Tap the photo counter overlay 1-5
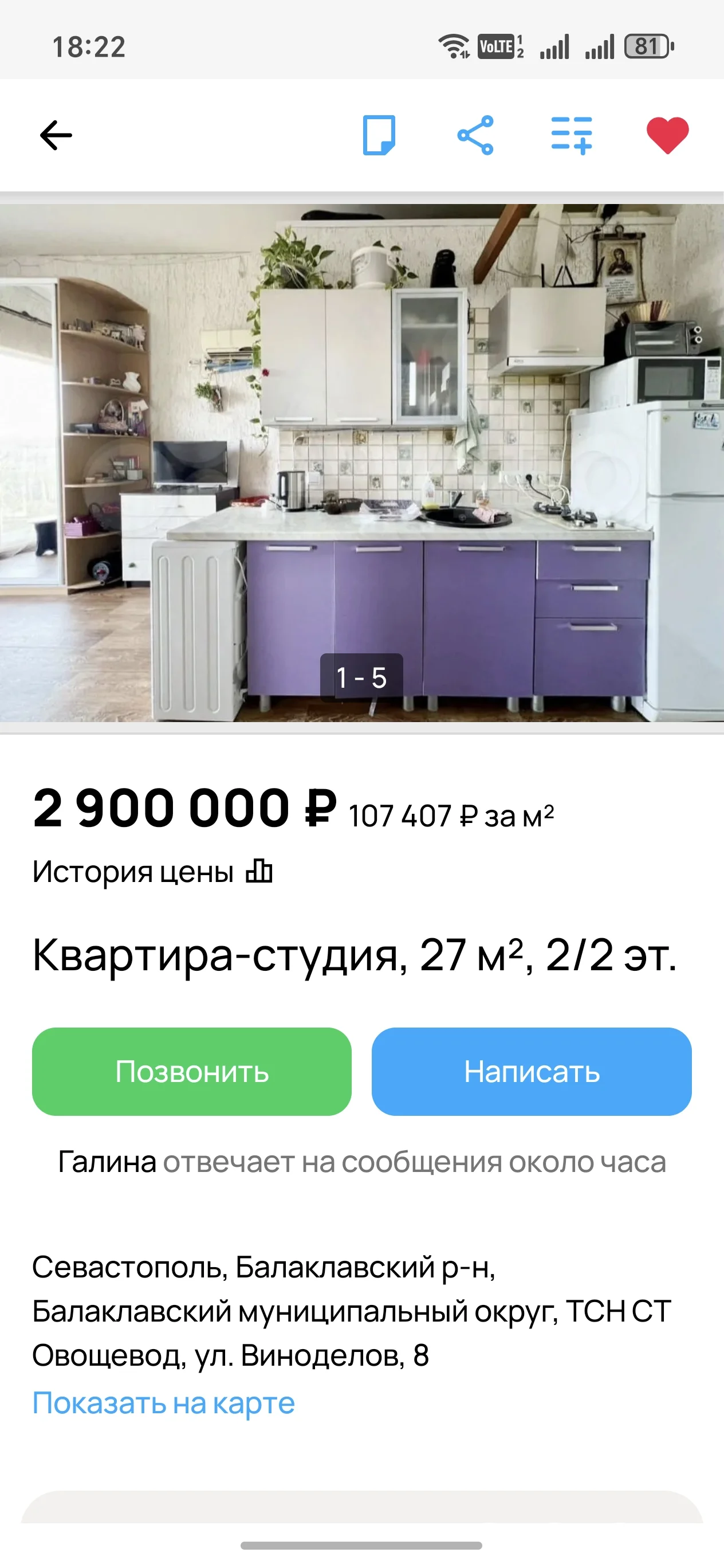Viewport: 724px width, 1568px height. (362, 677)
